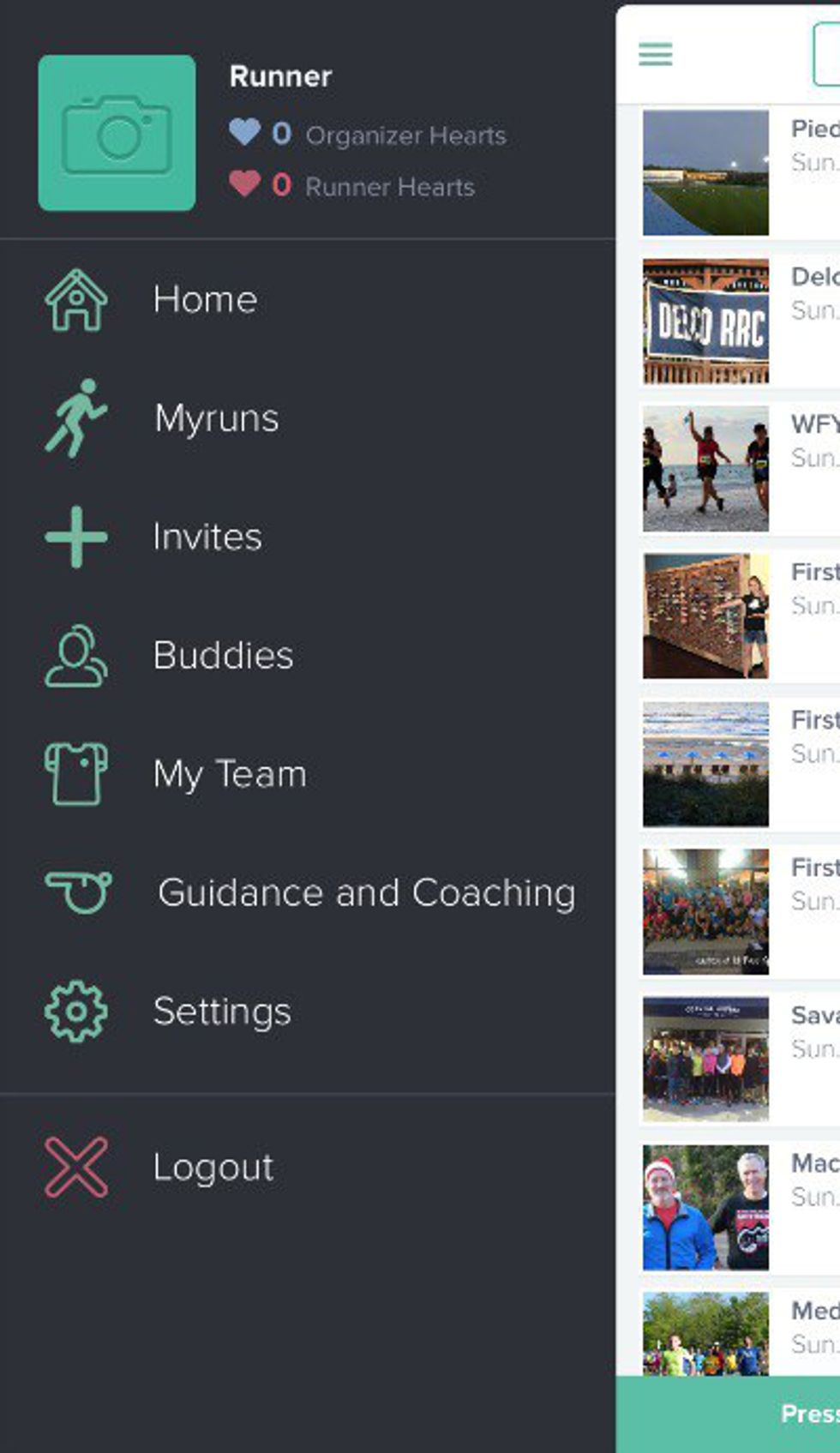Go to Home from the drawer
The image size is (840, 1453).
click(x=204, y=299)
